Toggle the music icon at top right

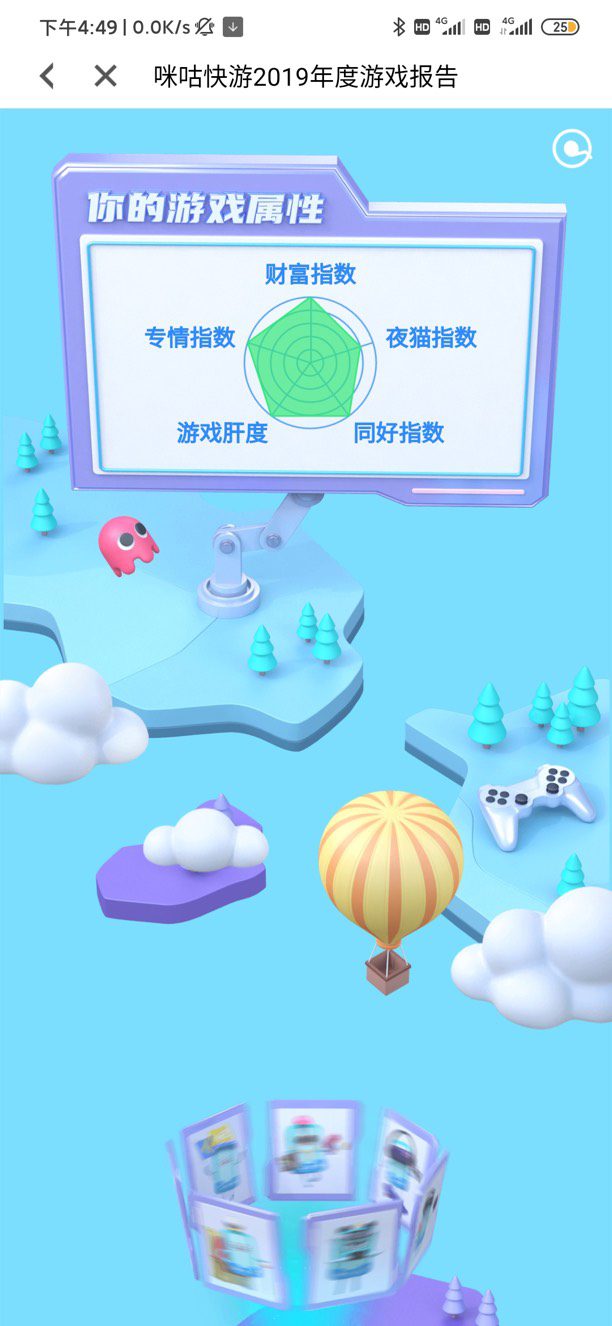pyautogui.click(x=572, y=149)
